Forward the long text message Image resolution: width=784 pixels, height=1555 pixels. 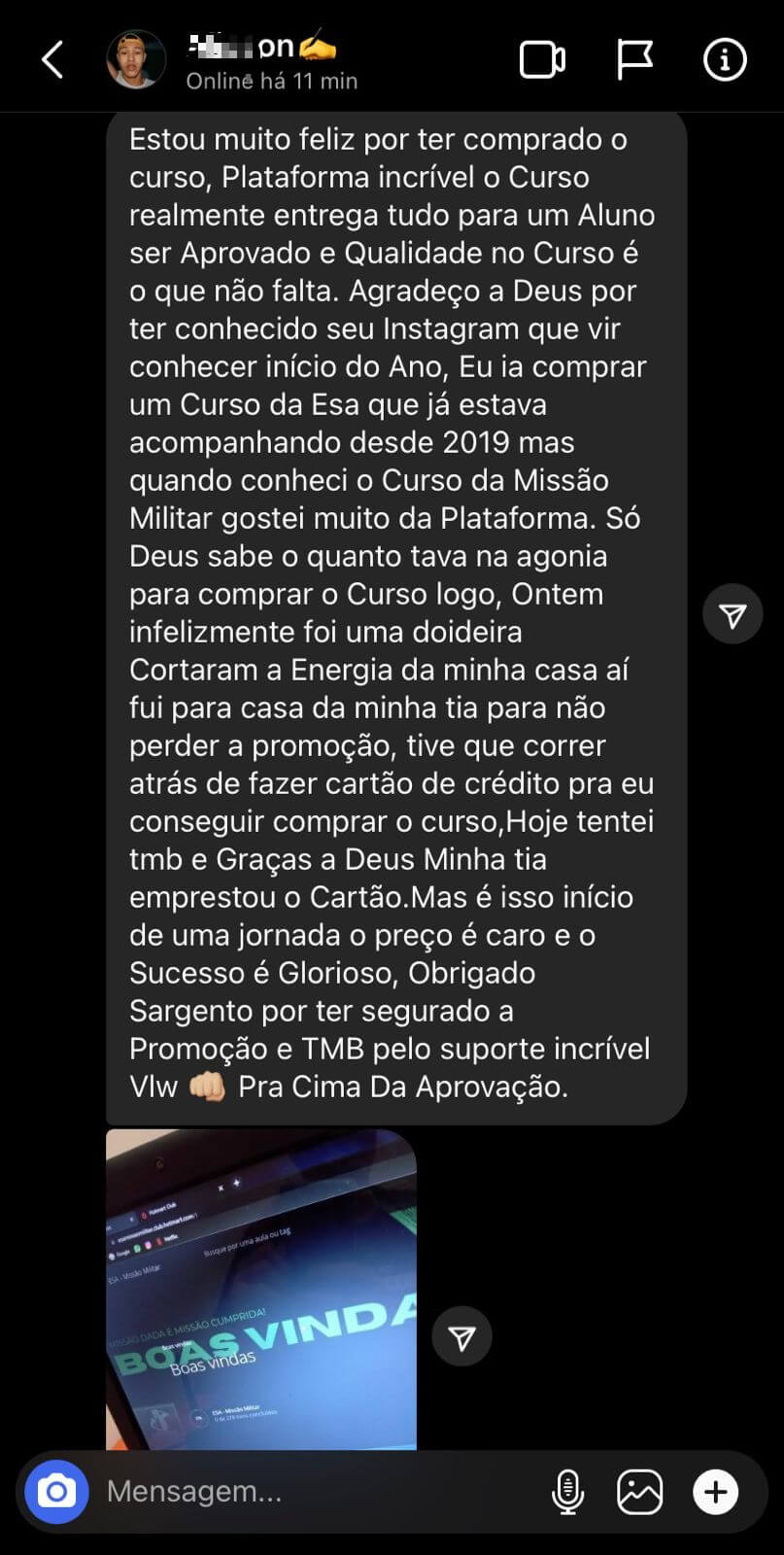pyautogui.click(x=733, y=614)
